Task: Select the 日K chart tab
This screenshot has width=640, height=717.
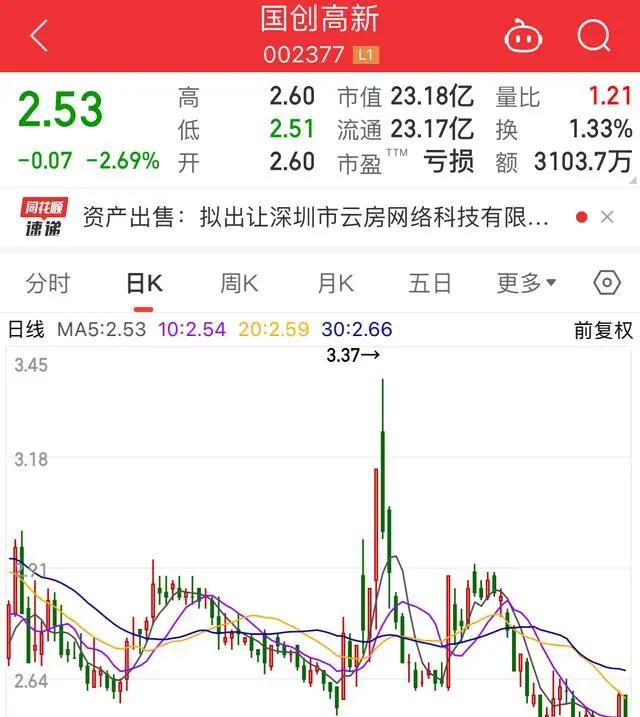Action: (x=144, y=283)
